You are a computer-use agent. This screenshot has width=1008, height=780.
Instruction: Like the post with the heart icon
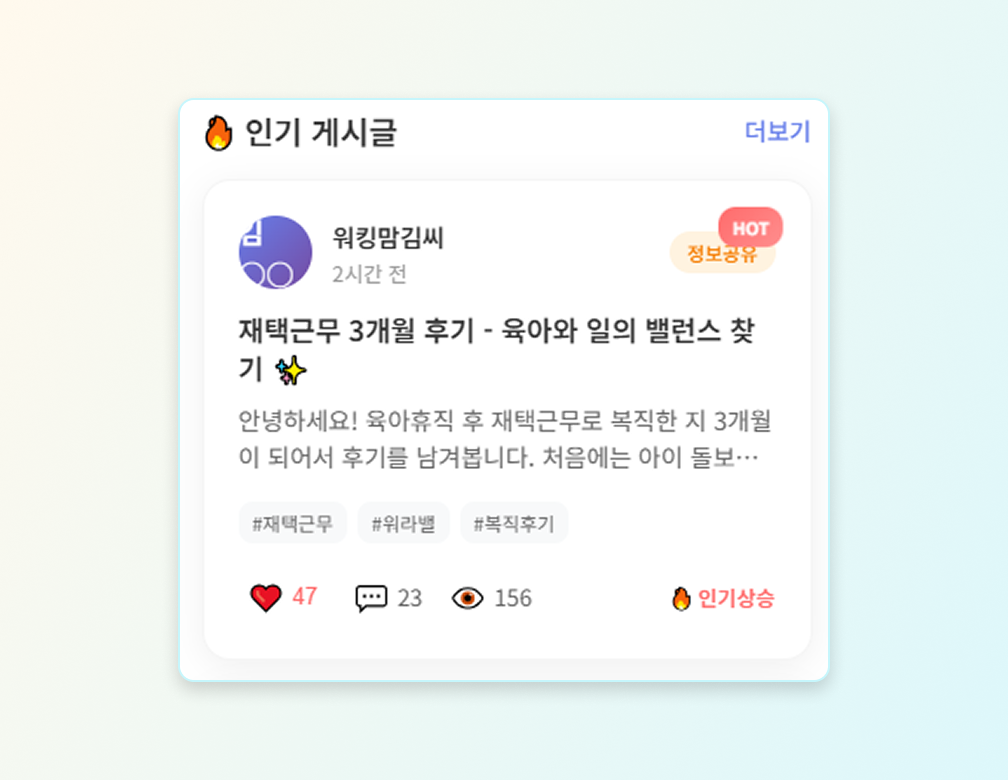coord(266,598)
